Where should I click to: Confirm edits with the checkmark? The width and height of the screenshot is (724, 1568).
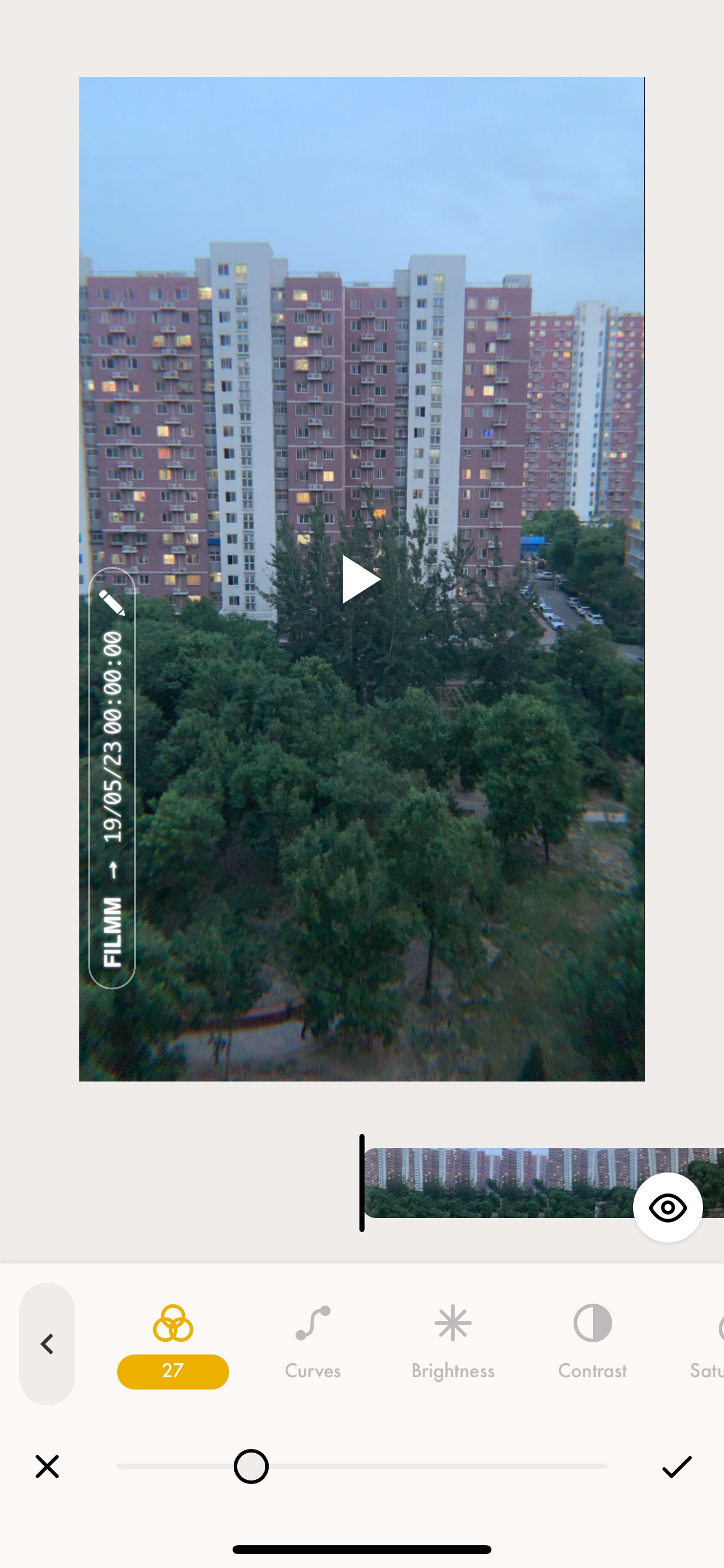677,1466
